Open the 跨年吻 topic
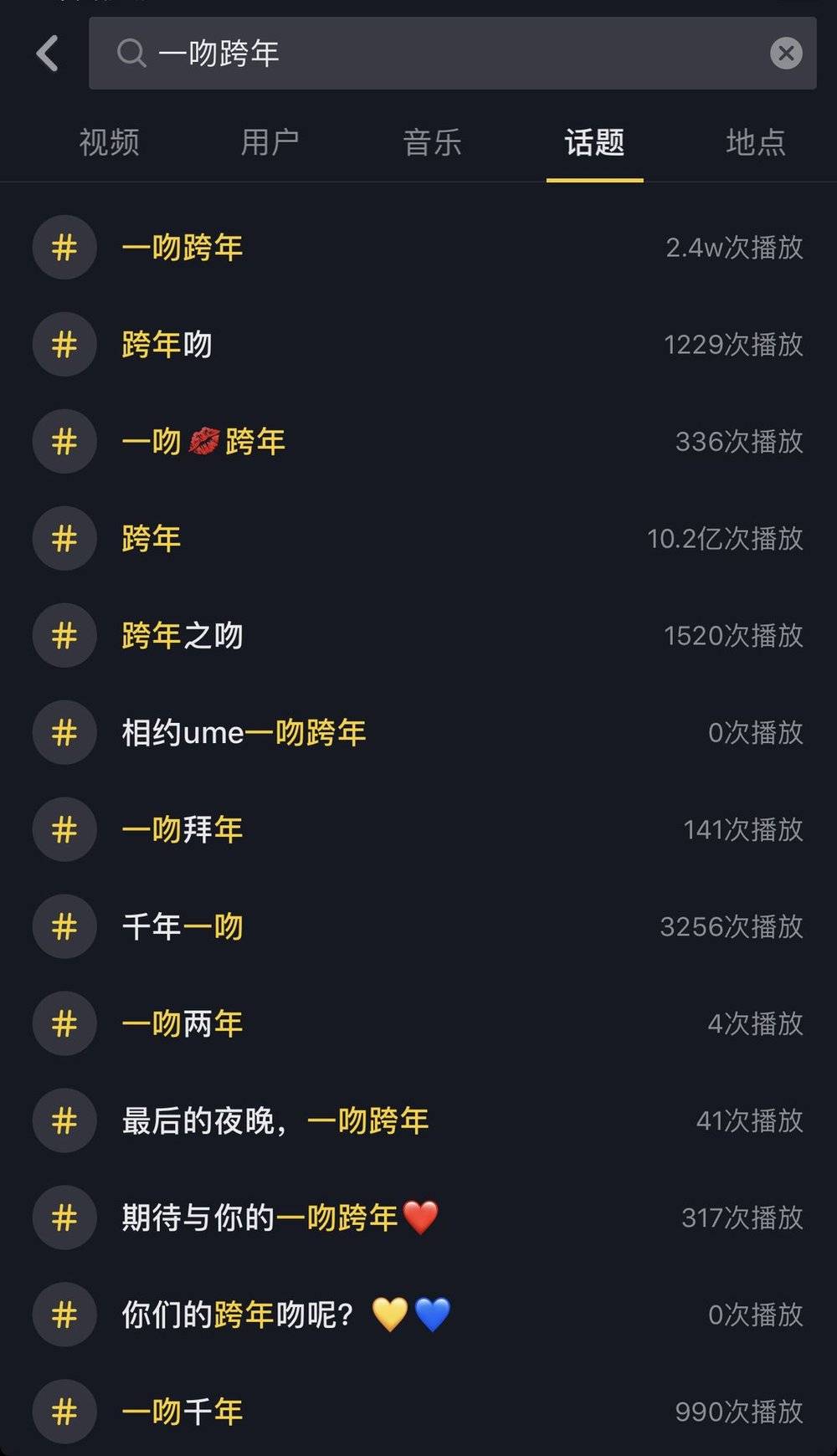The width and height of the screenshot is (837, 1456). coord(418,345)
